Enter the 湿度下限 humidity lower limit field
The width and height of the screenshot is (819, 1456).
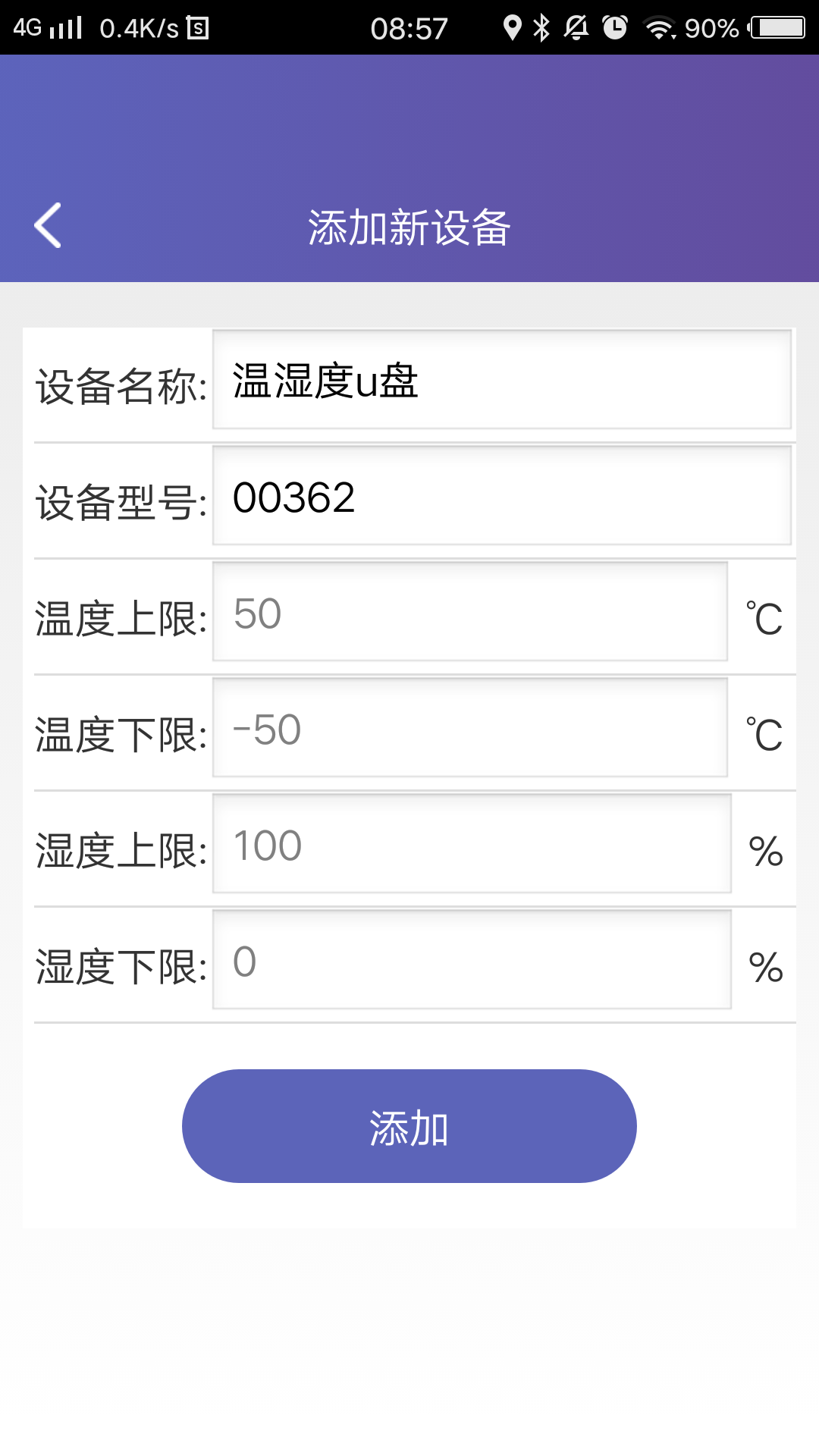[x=472, y=959]
